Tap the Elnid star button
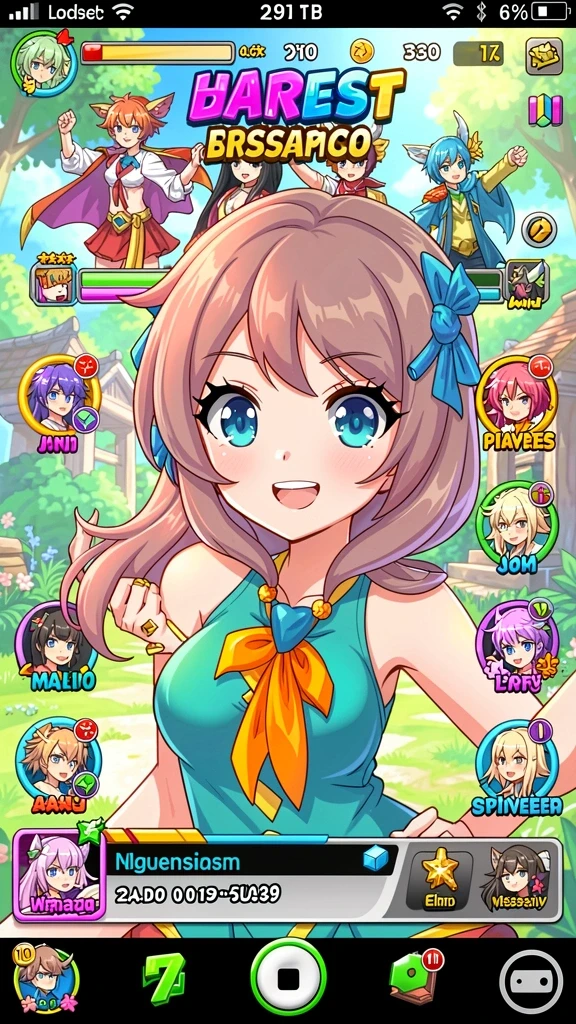 [x=440, y=880]
